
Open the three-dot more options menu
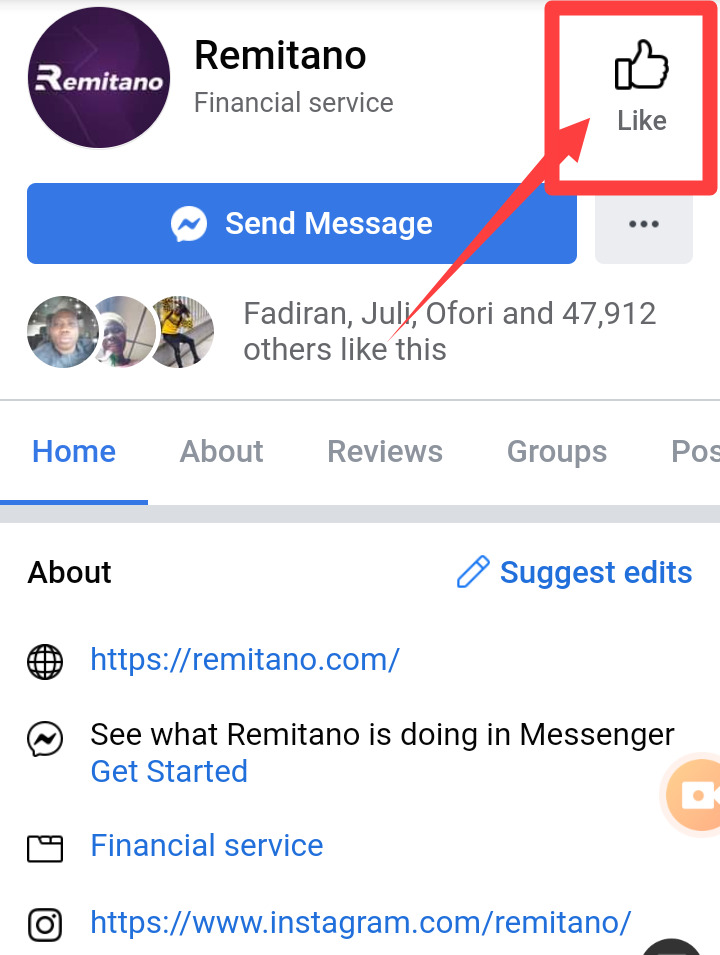coord(644,224)
